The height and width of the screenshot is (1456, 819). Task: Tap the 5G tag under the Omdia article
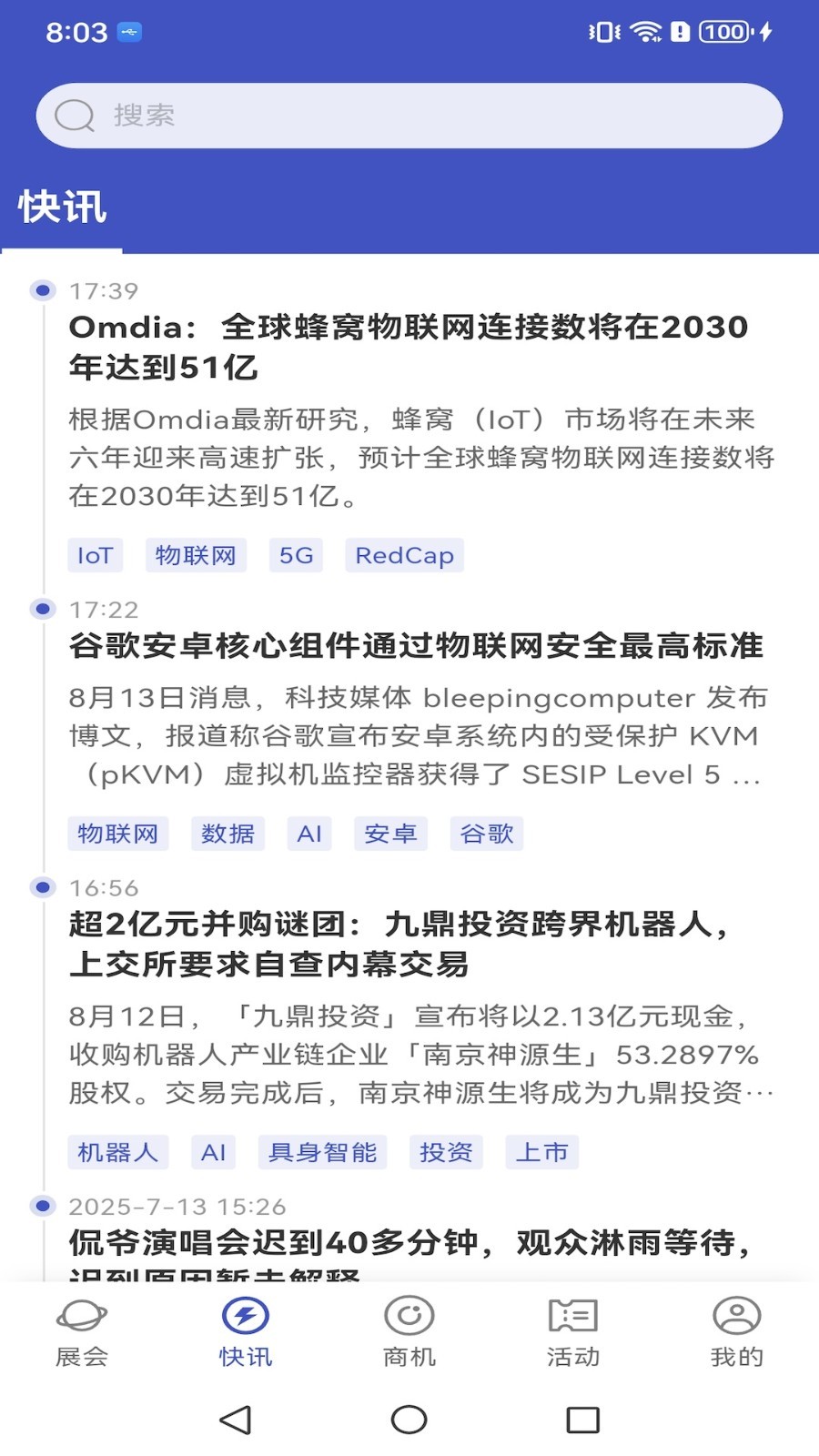pyautogui.click(x=295, y=555)
